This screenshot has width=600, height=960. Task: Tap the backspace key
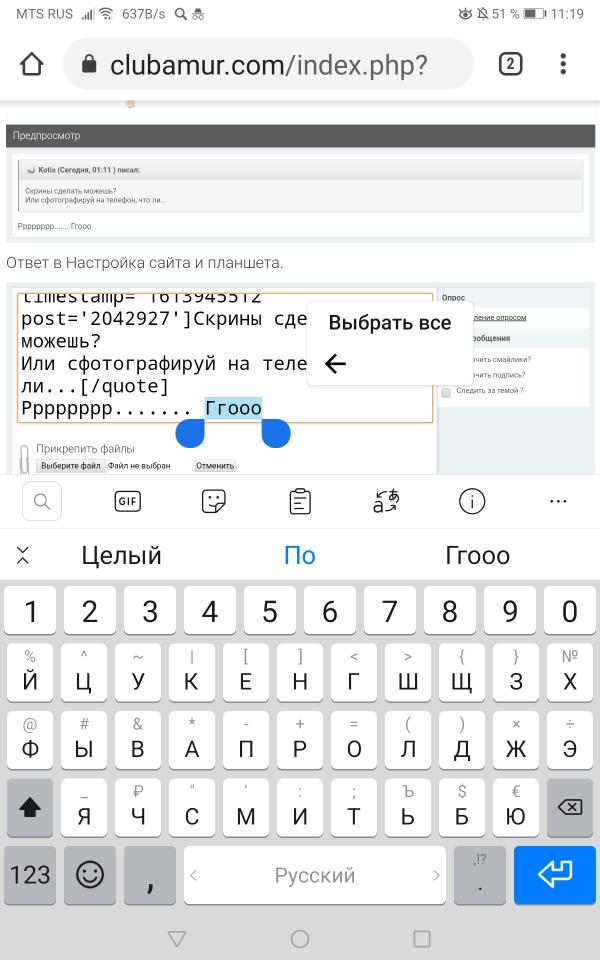point(569,808)
